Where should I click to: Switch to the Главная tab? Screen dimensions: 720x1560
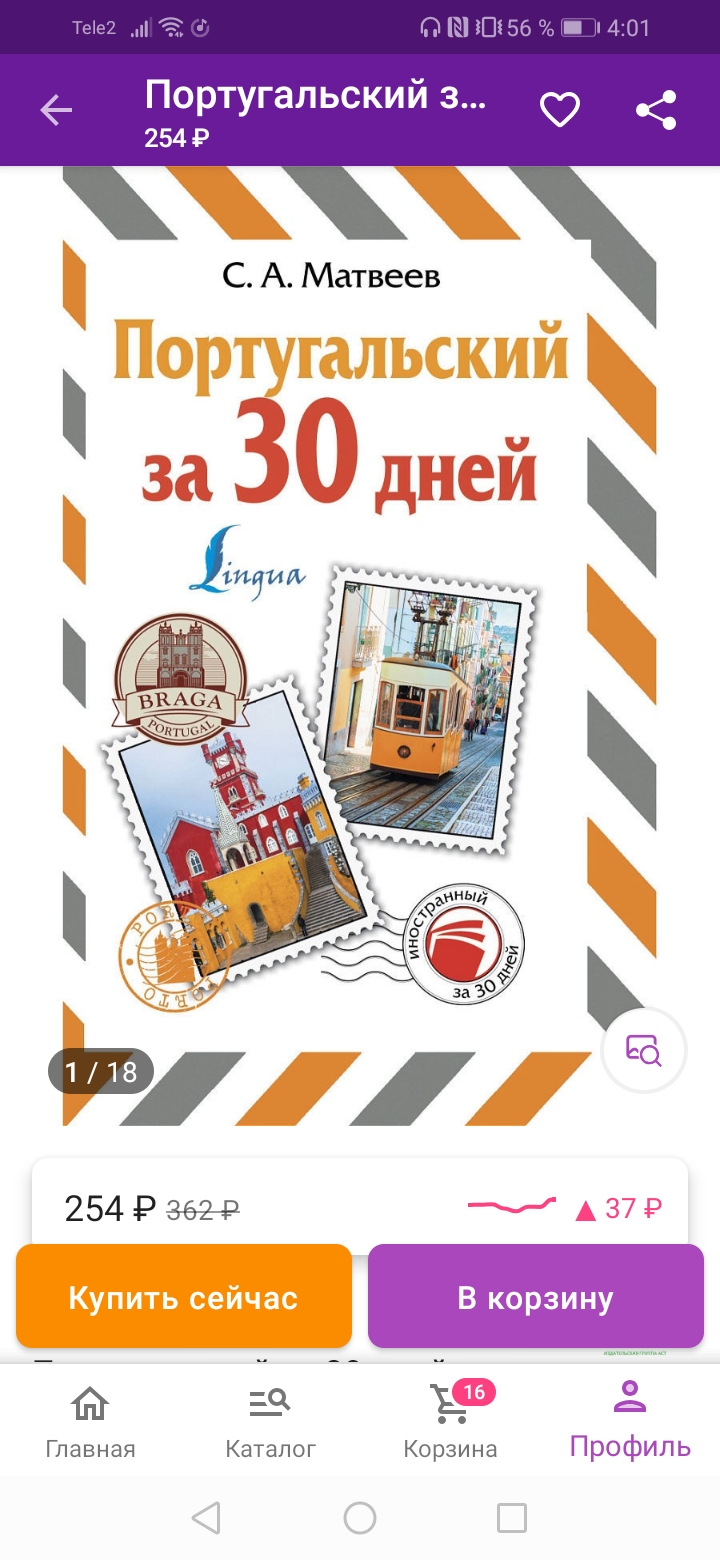[90, 1420]
